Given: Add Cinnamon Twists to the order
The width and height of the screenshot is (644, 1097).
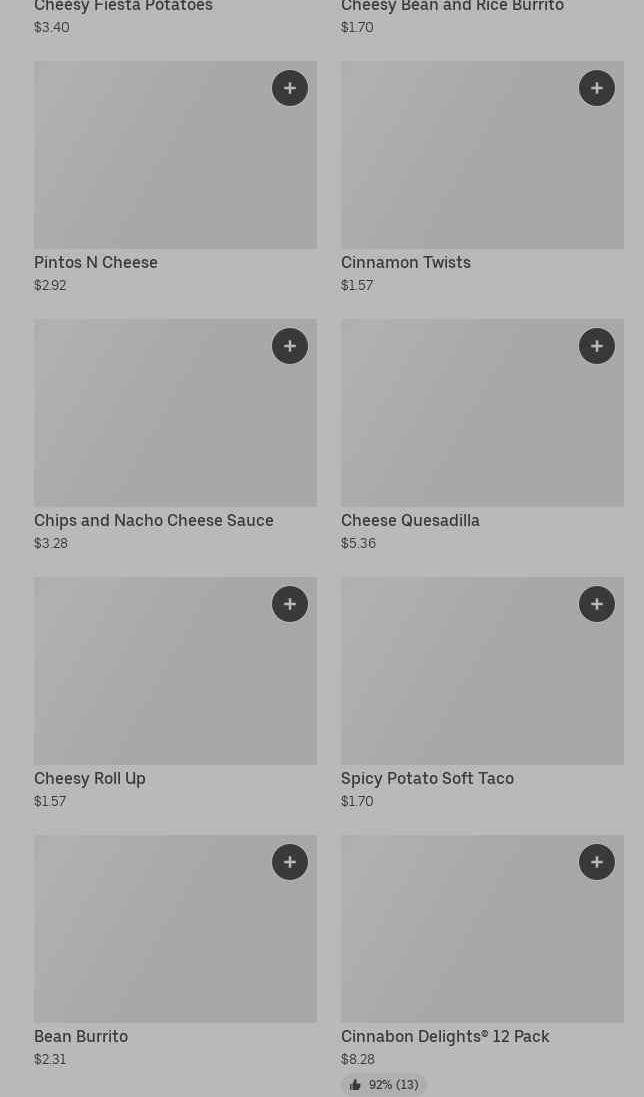Looking at the screenshot, I should pos(597,88).
